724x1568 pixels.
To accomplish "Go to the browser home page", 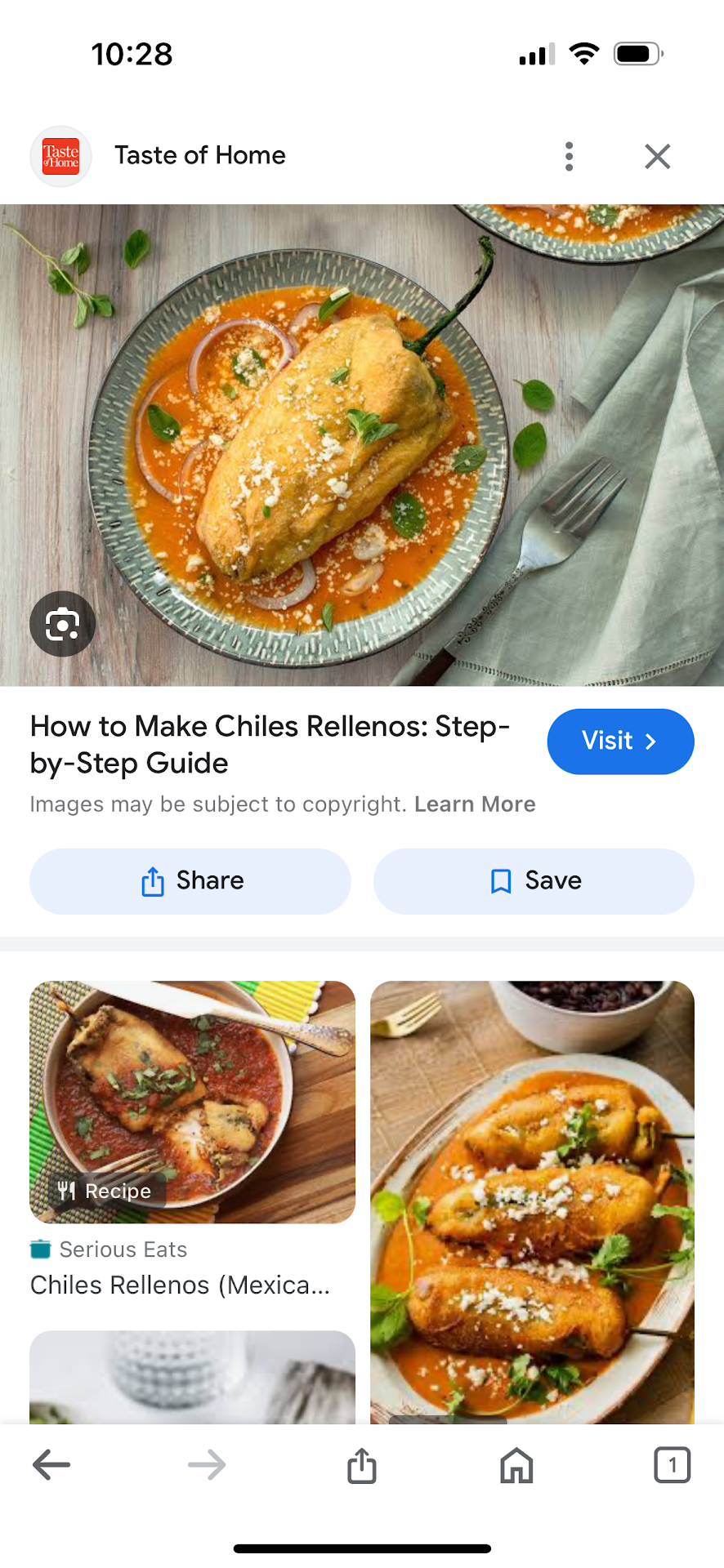I will [x=516, y=1464].
